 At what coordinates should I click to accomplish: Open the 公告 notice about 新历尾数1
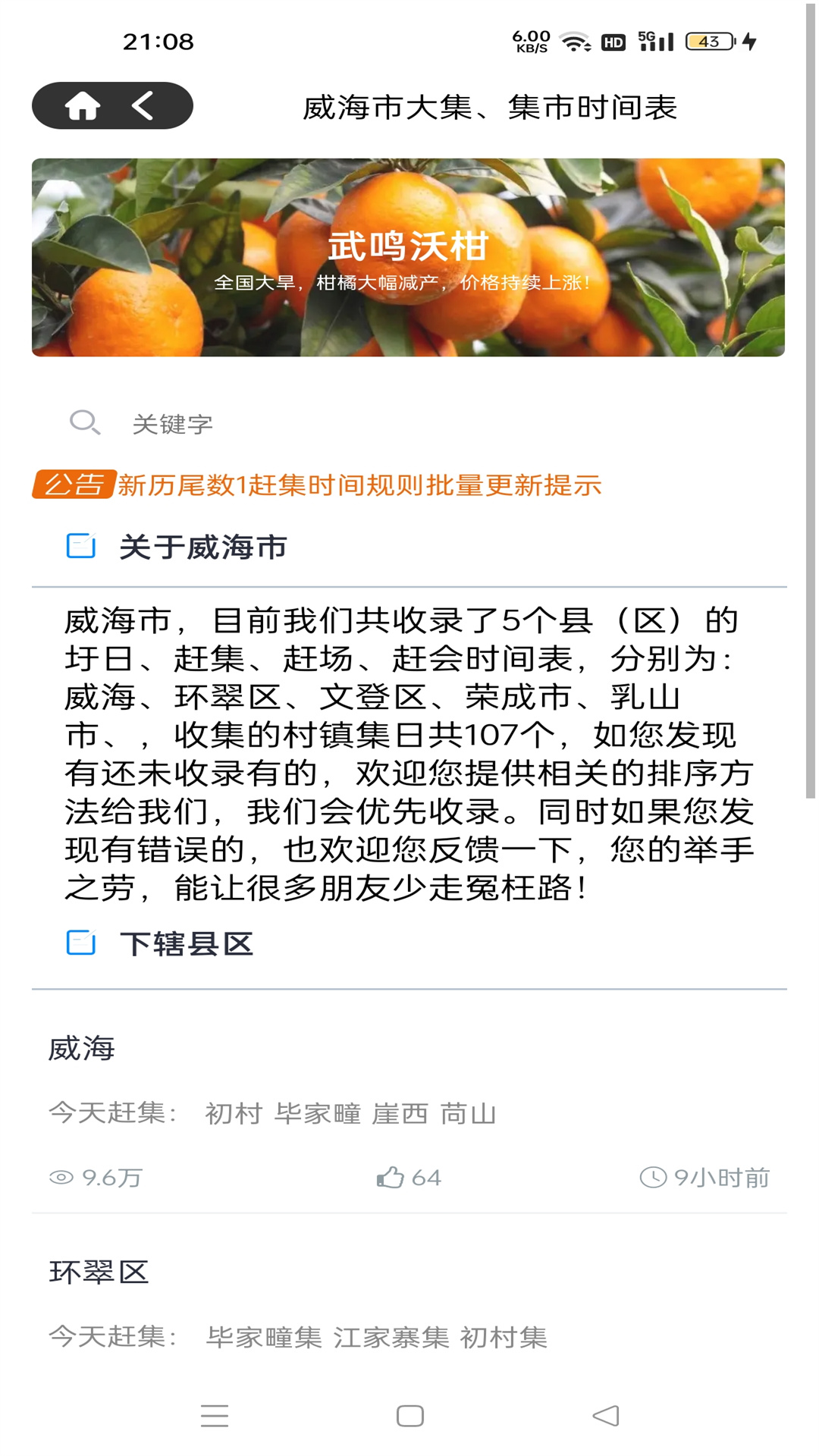(x=317, y=485)
